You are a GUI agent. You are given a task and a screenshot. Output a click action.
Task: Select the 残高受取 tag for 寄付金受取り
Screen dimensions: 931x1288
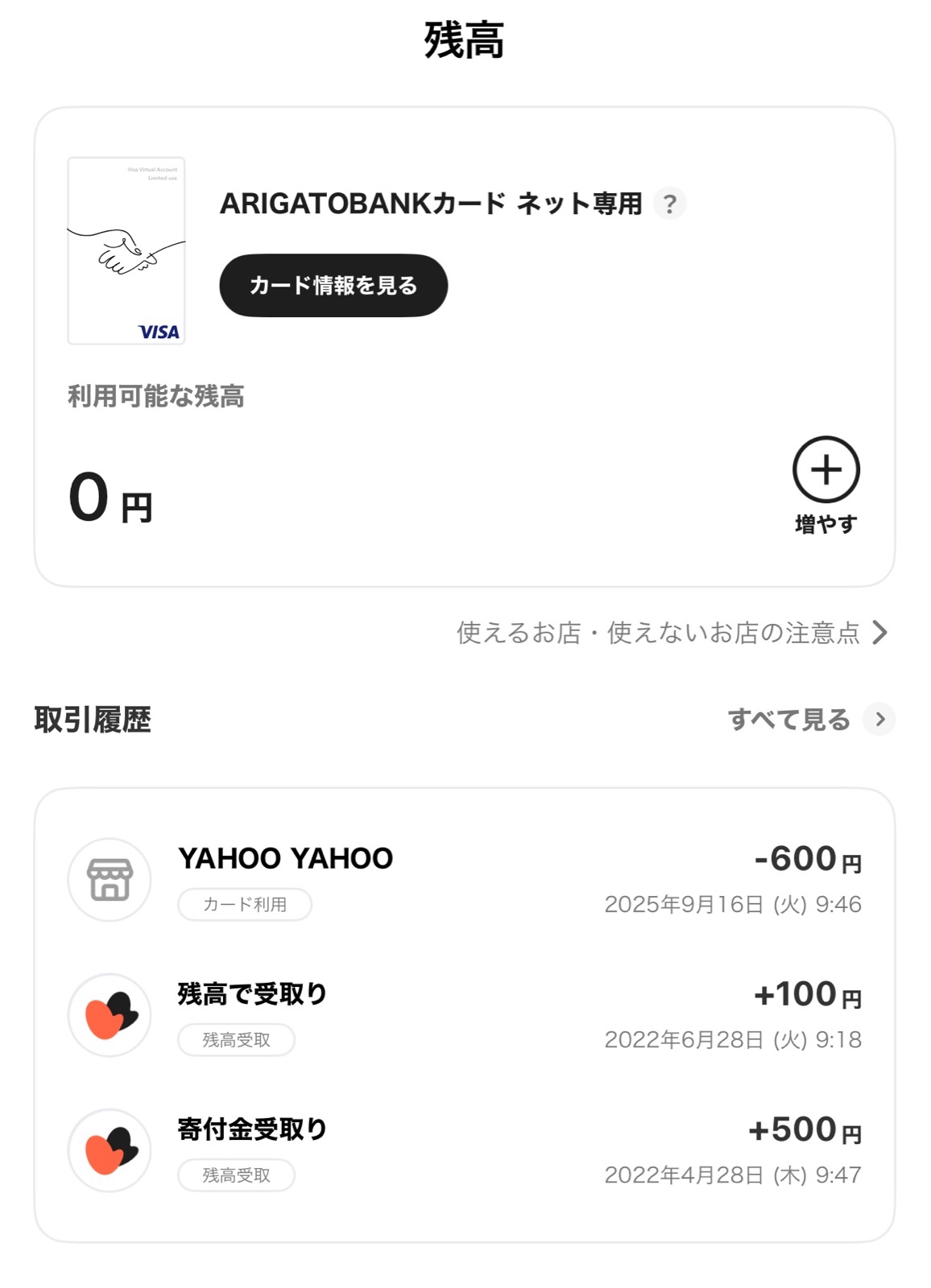coord(234,1175)
